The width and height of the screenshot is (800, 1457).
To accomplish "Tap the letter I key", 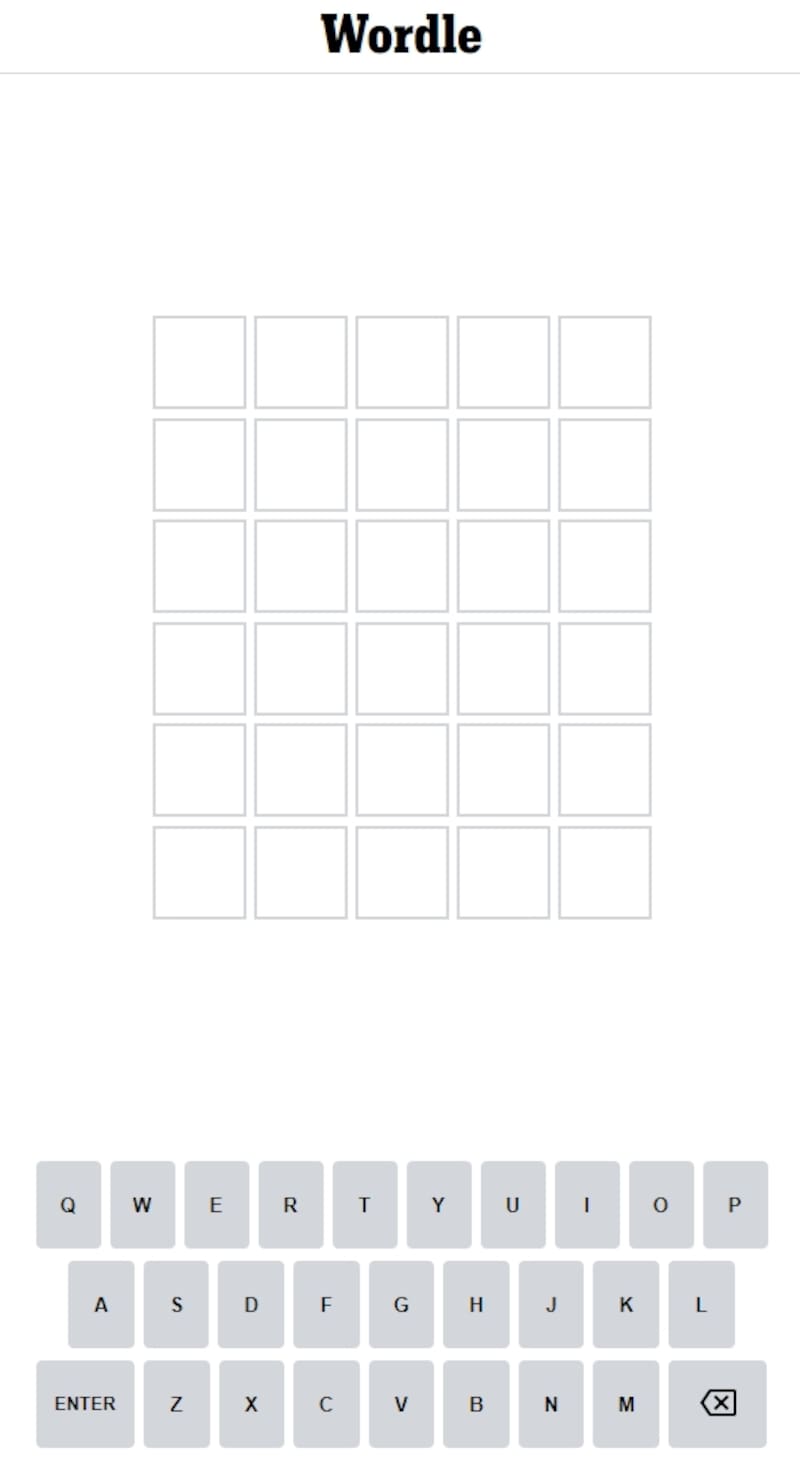I will click(x=586, y=1204).
